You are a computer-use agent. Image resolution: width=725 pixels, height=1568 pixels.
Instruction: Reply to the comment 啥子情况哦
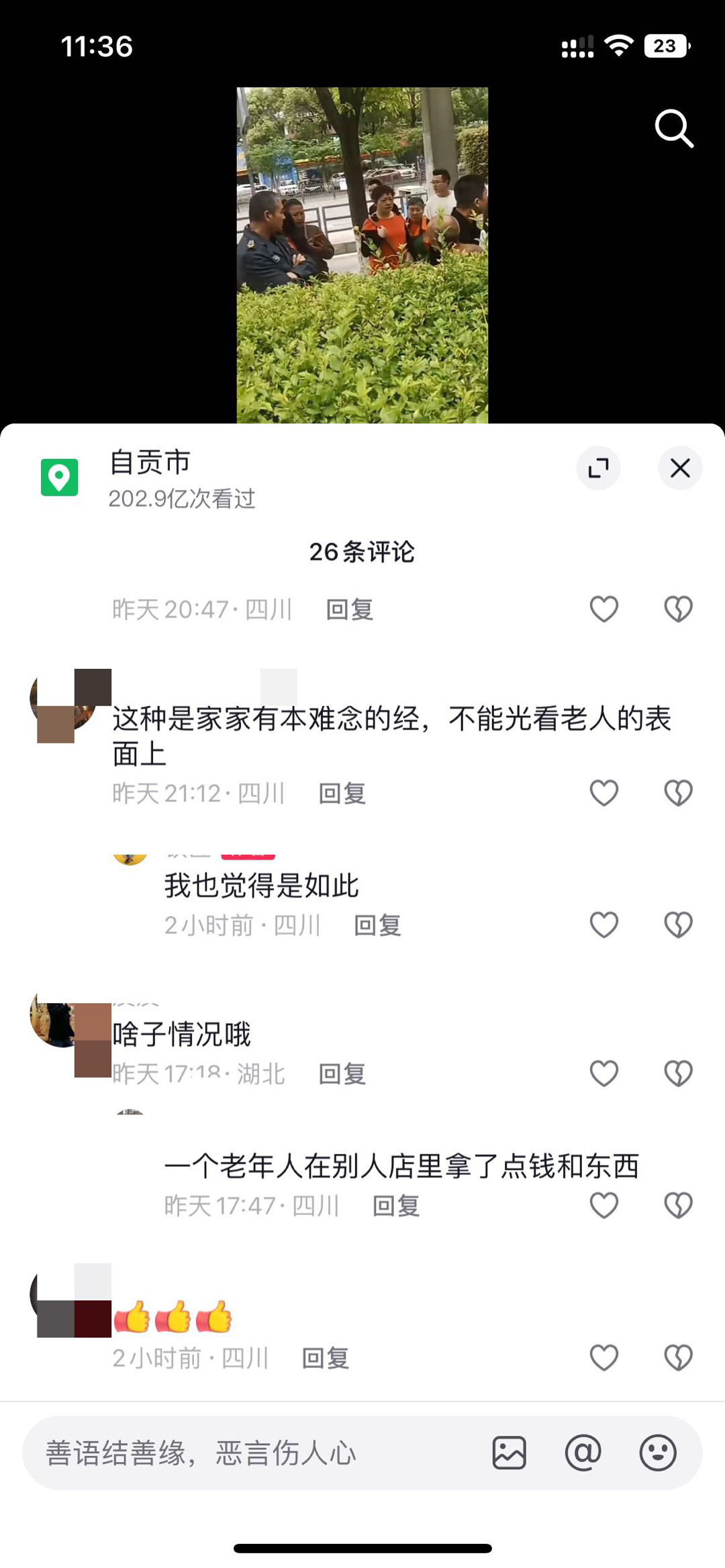point(342,1074)
